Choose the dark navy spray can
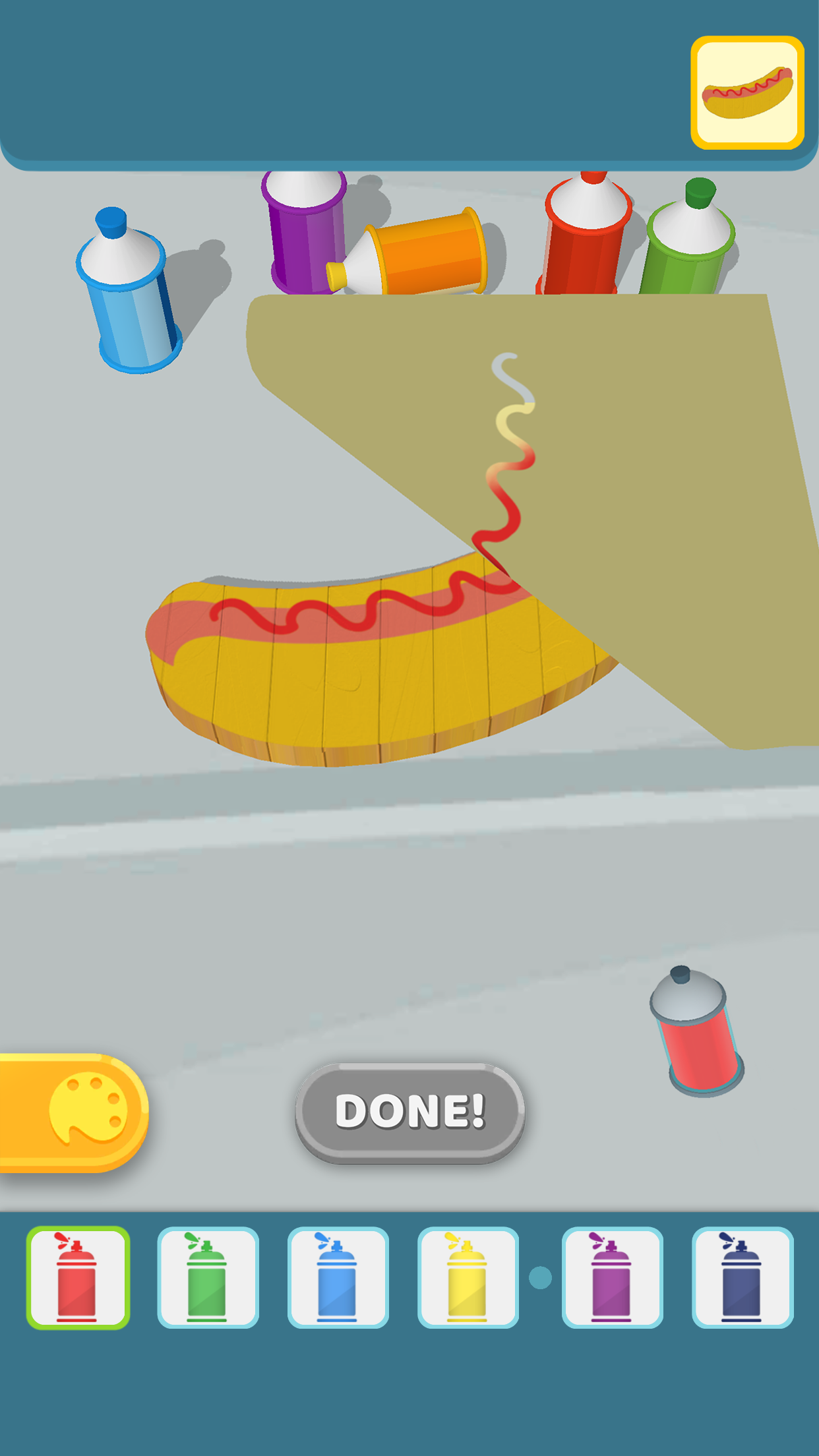 pos(742,1278)
